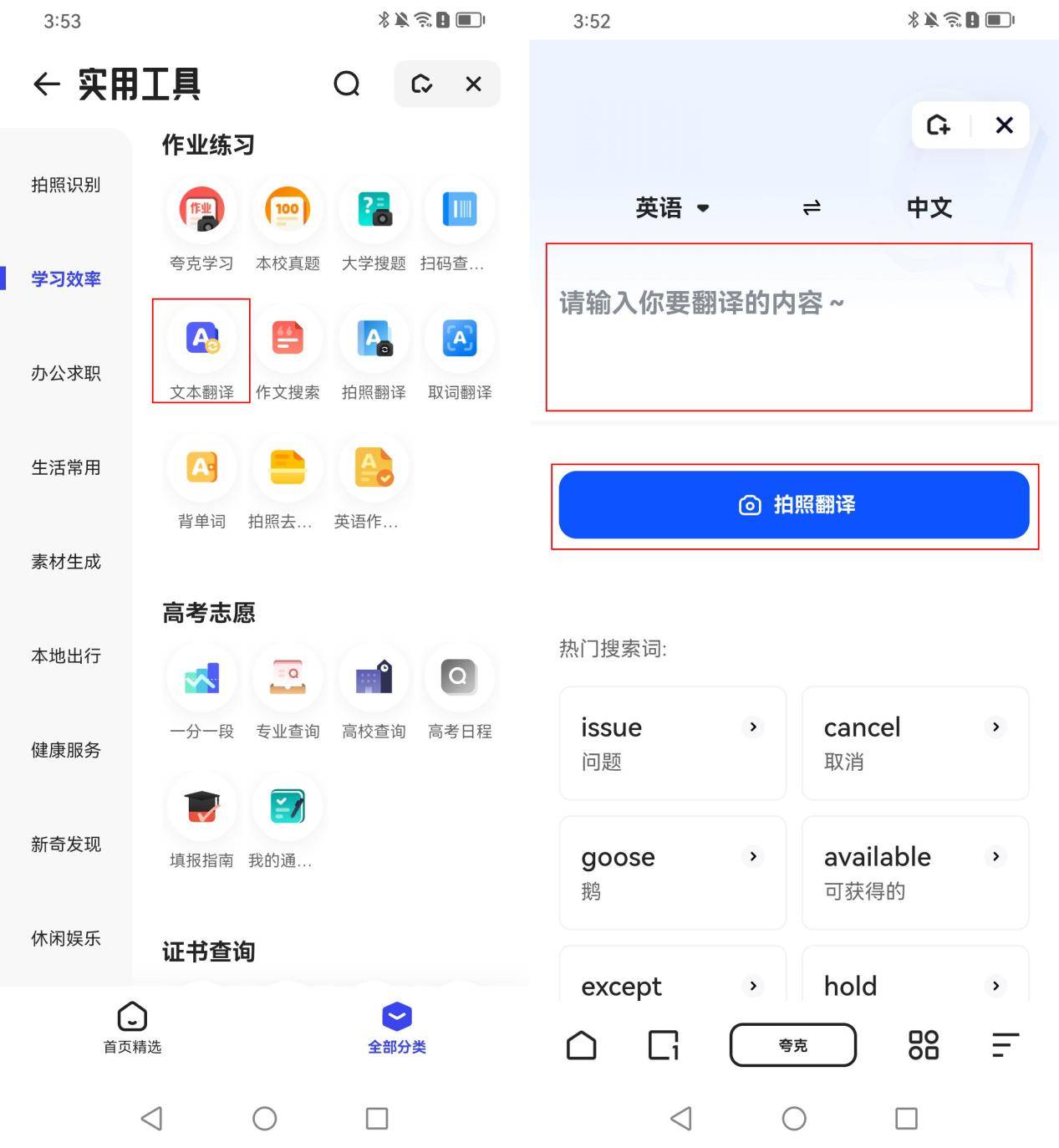The height and width of the screenshot is (1148, 1059).
Task: Tap the 夸克 pill in the browser bar
Action: (792, 1045)
